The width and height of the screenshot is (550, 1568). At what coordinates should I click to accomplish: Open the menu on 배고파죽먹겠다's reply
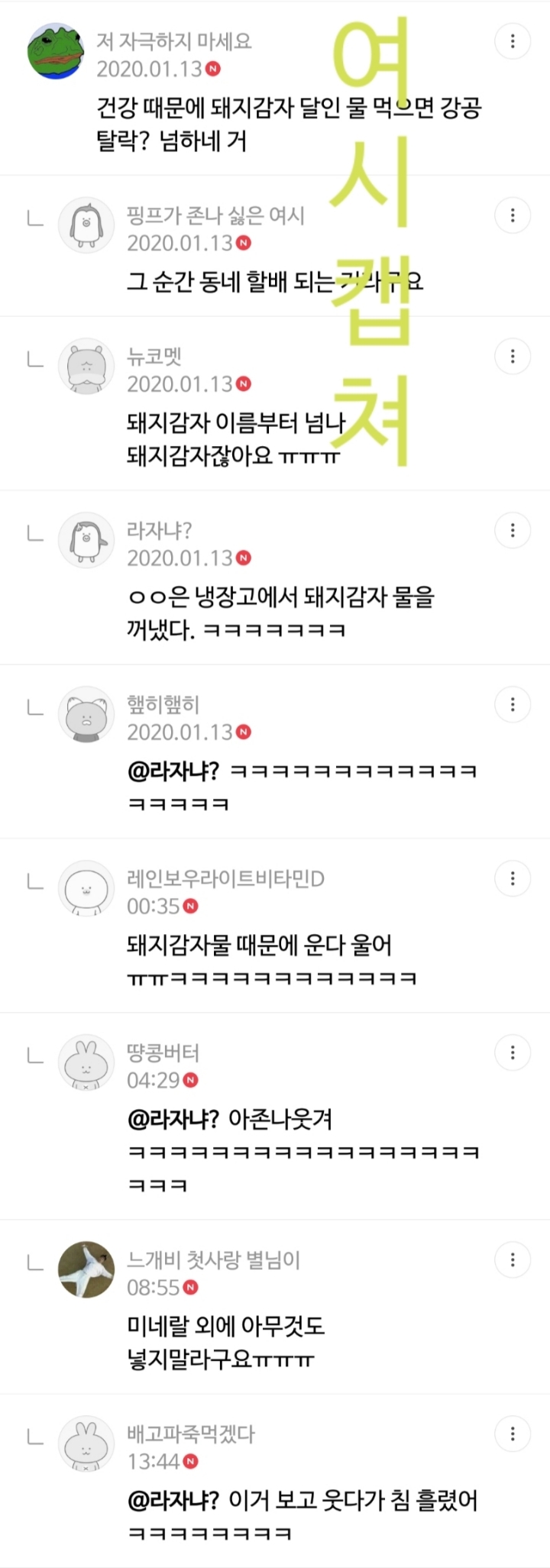513,1434
